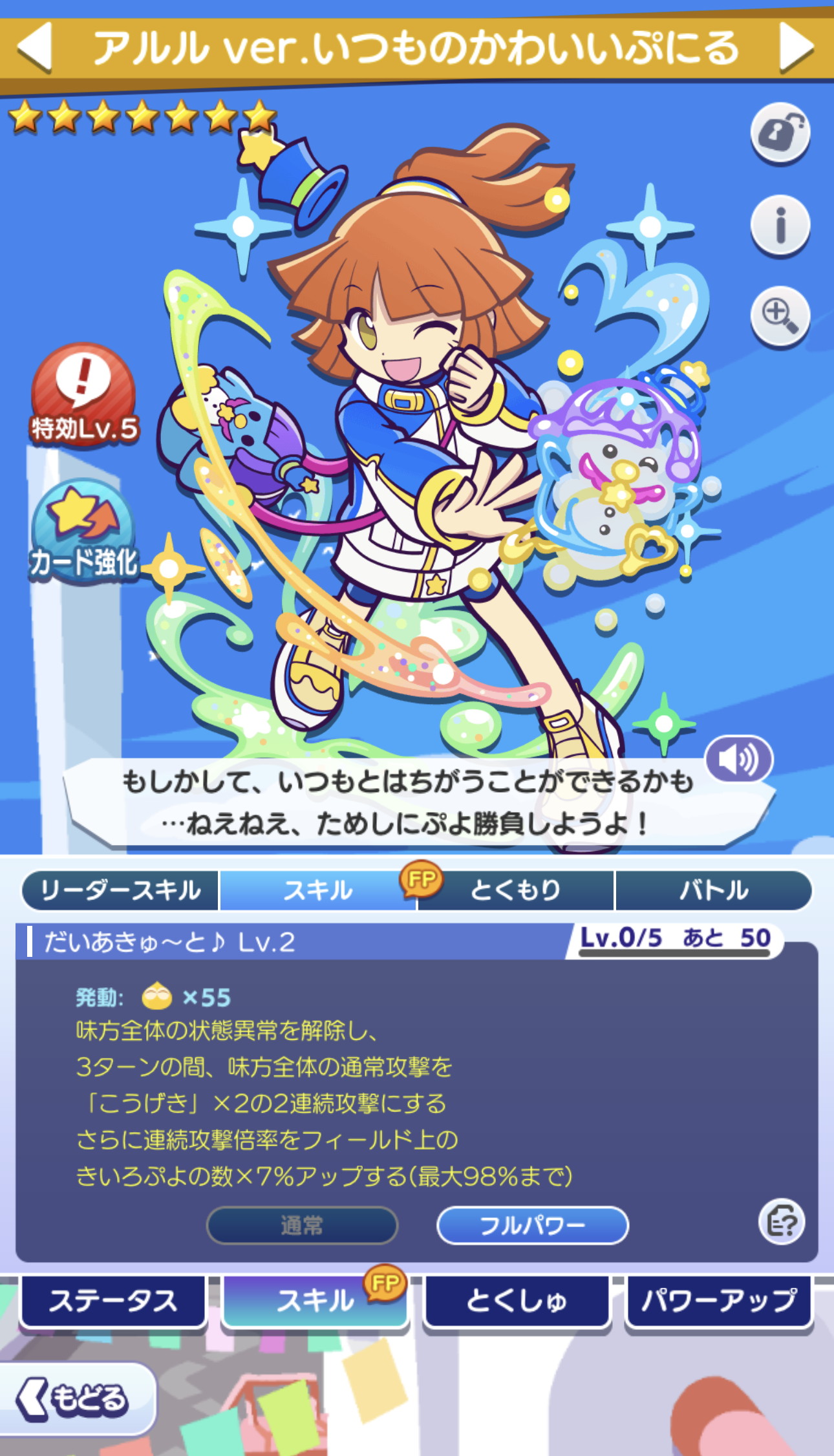Switch to the とくもり tab

click(x=515, y=890)
